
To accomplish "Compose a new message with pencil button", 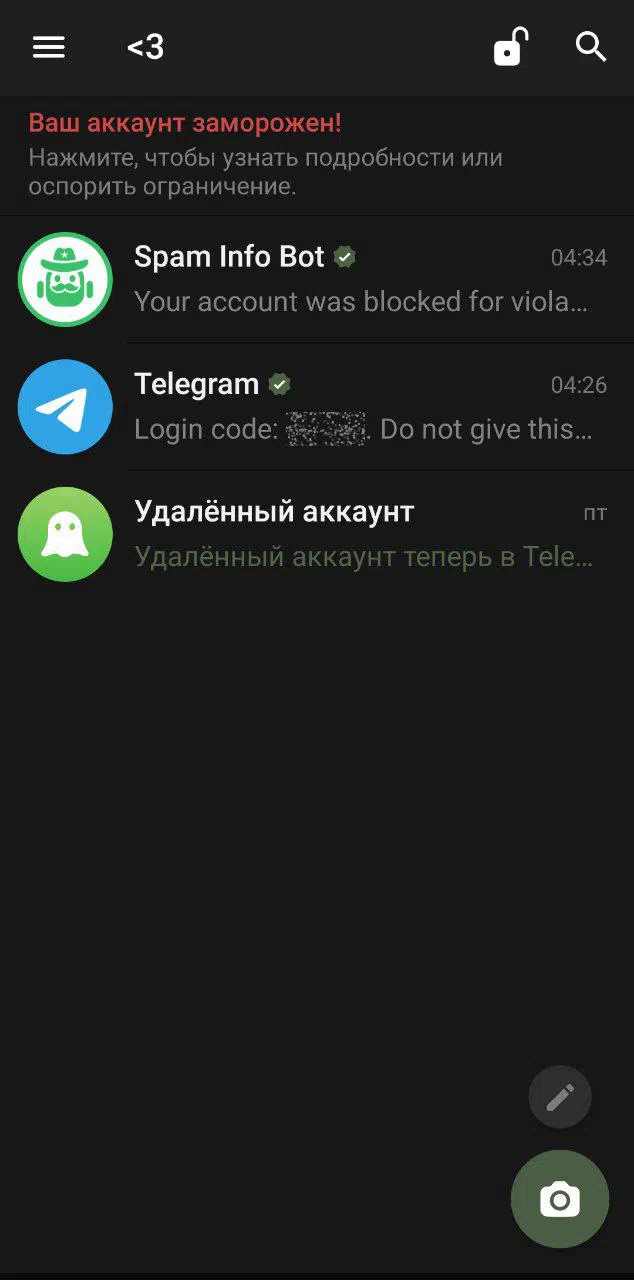I will click(x=560, y=1097).
